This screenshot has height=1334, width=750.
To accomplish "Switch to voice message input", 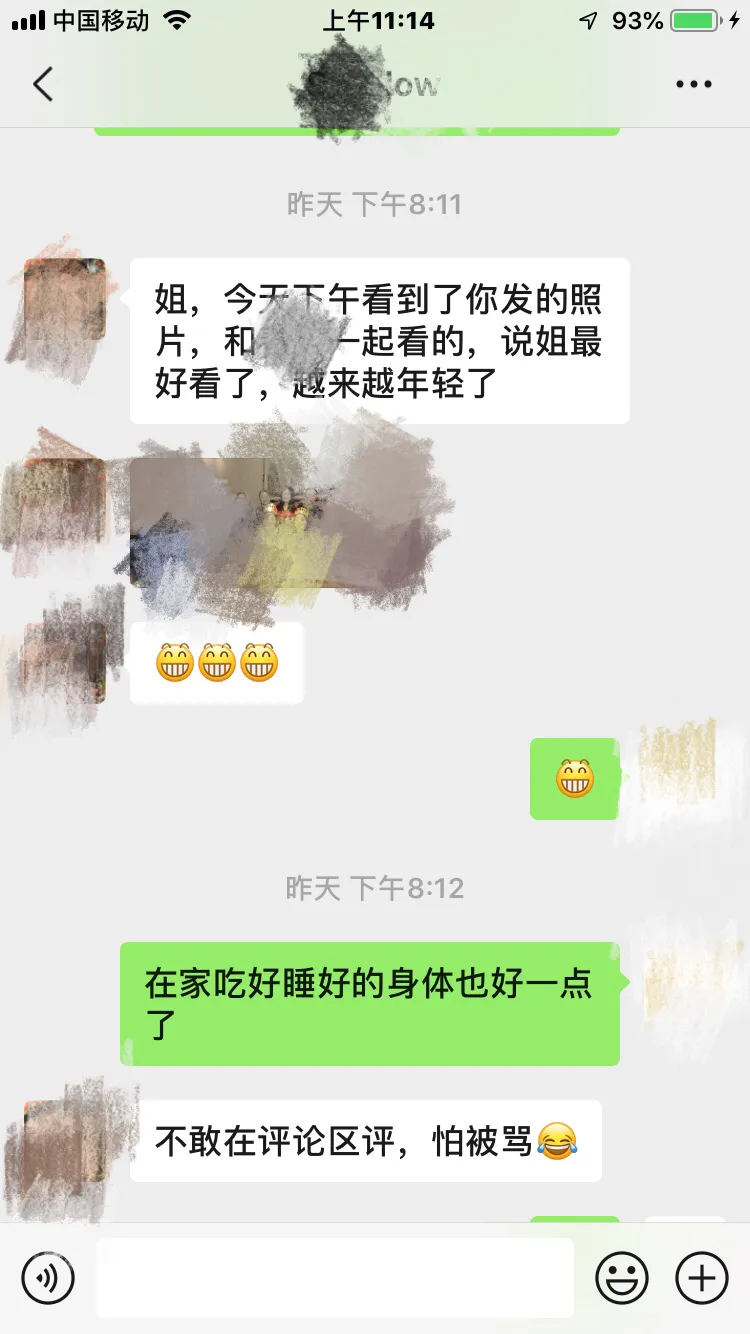I will pos(48,1277).
